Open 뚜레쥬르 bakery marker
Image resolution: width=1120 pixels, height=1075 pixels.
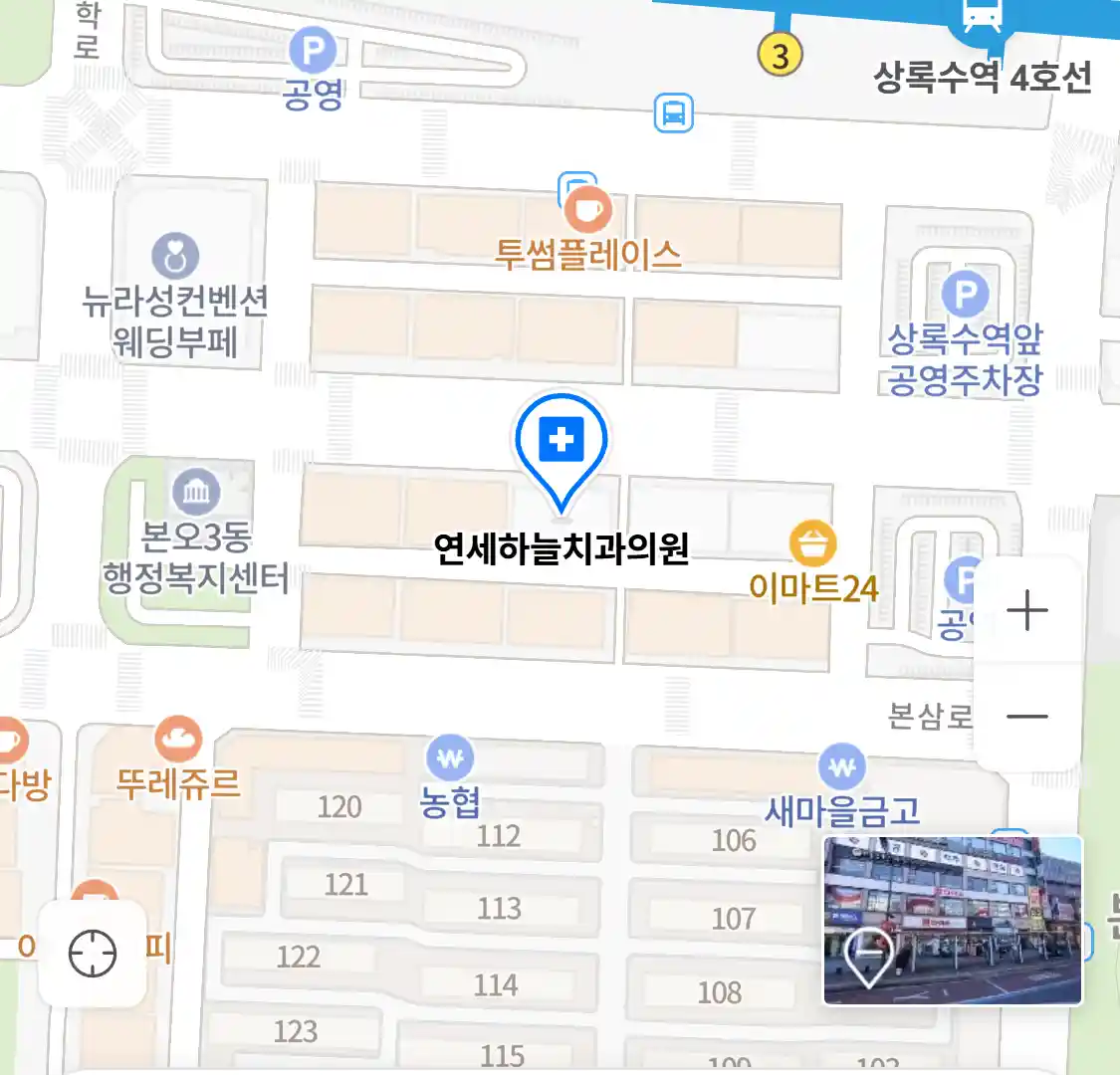click(178, 741)
